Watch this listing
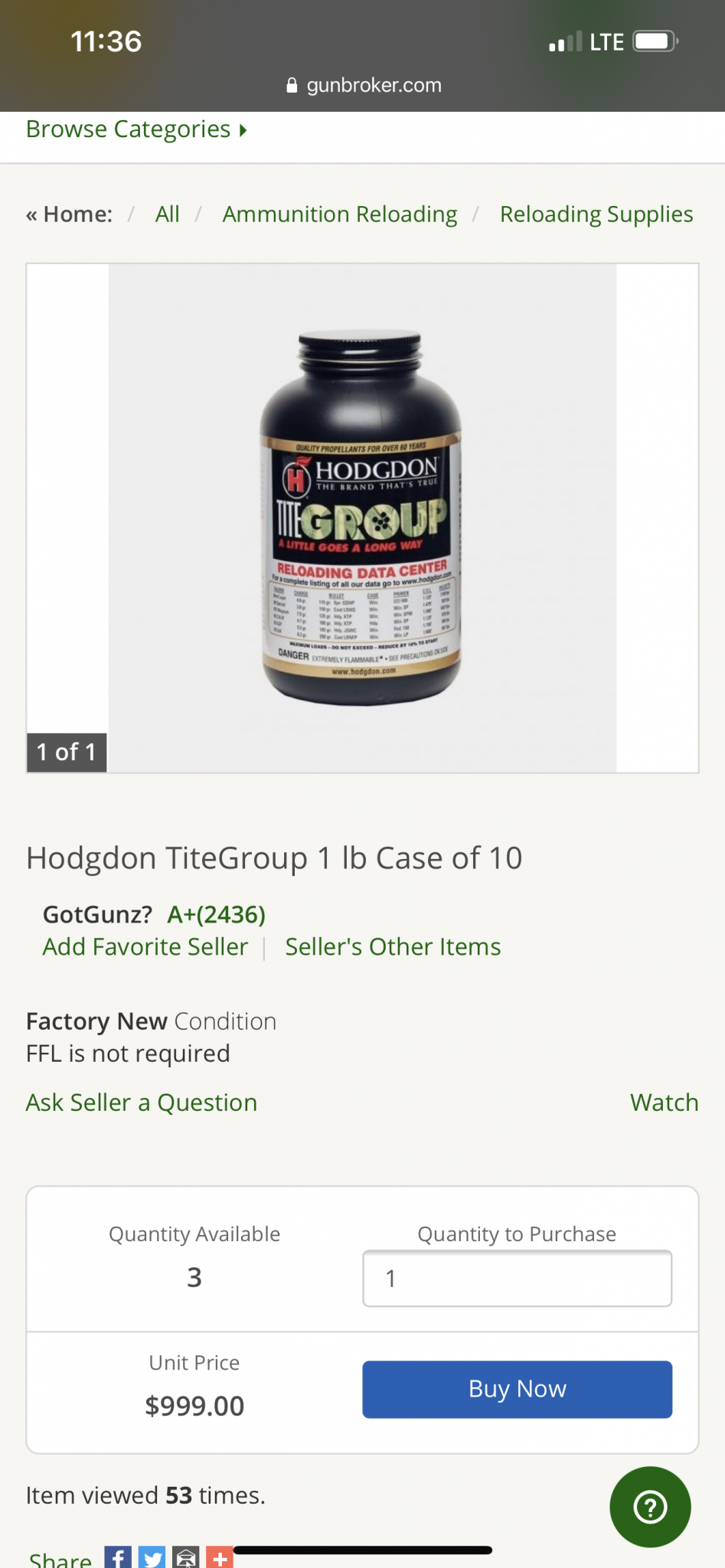 coord(664,1102)
